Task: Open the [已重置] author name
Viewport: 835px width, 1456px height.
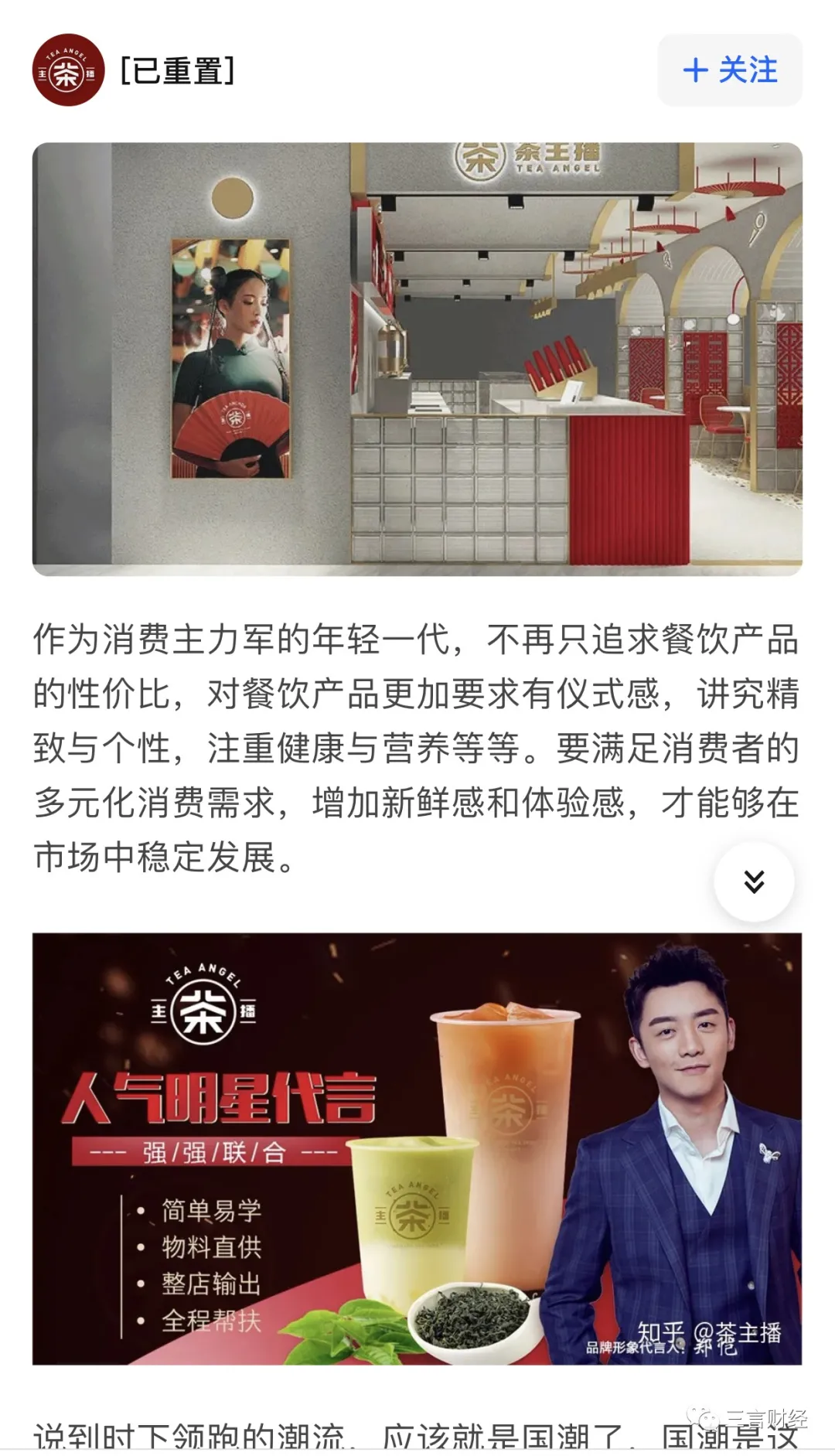Action: click(177, 71)
